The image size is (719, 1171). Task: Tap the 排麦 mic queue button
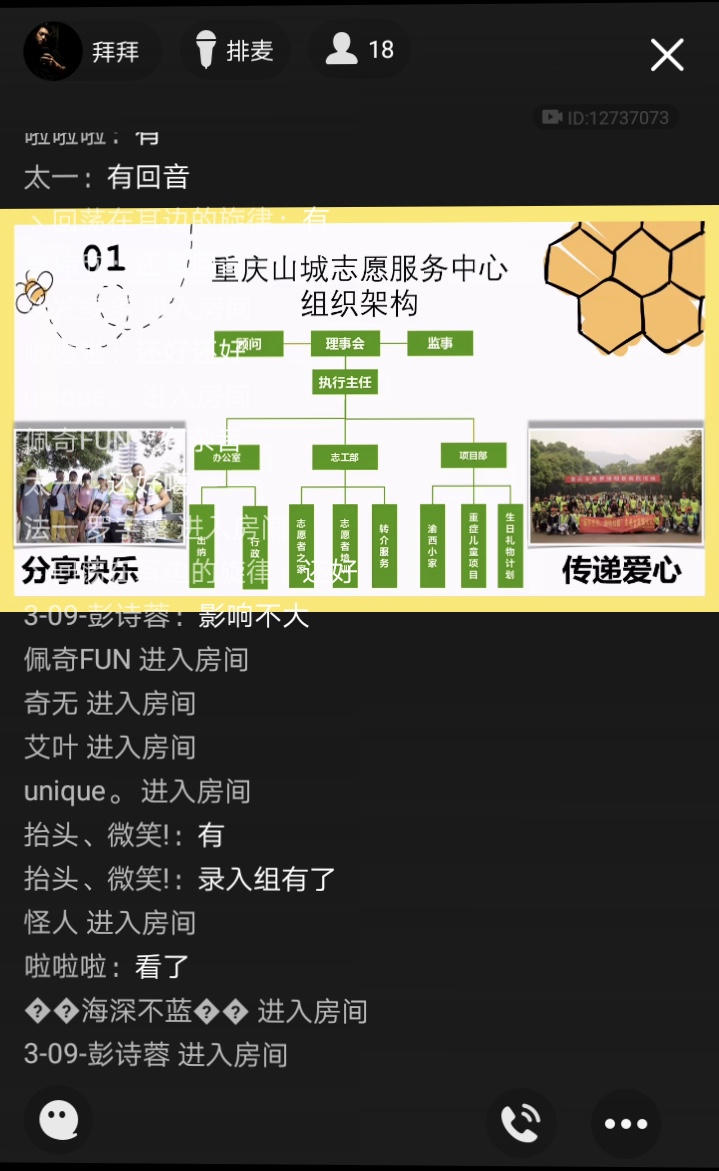[235, 50]
